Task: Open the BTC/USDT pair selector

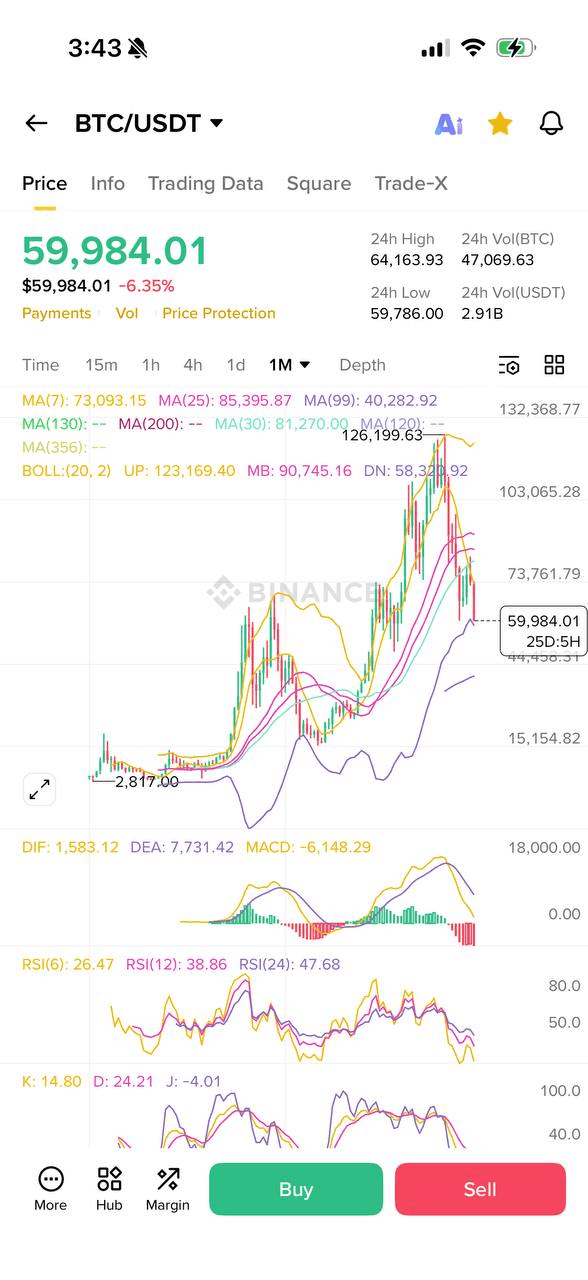Action: [x=149, y=123]
